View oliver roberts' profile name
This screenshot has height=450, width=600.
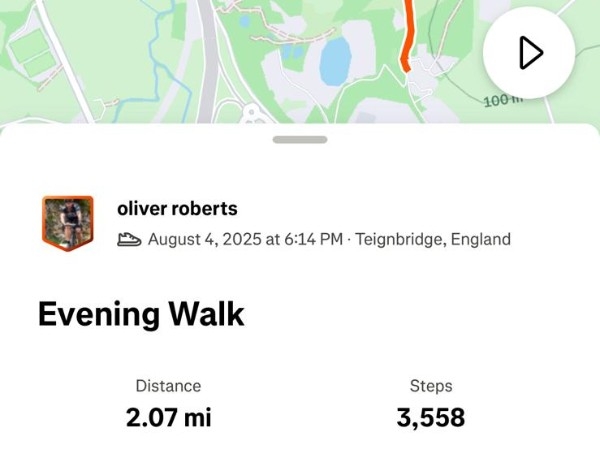click(177, 209)
